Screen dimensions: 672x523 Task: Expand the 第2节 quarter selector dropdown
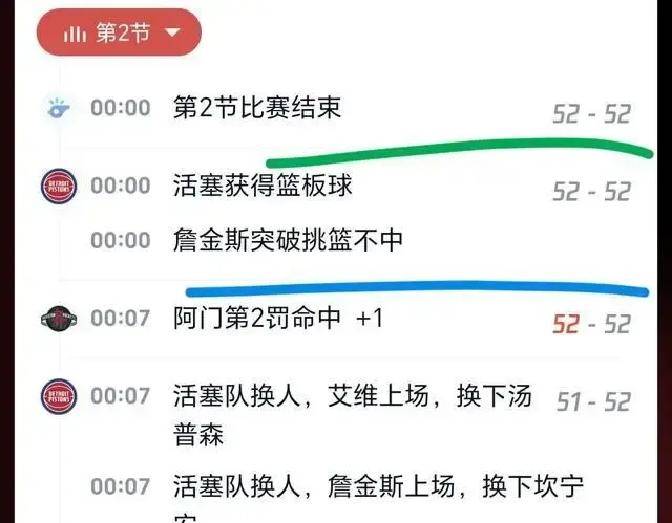[x=120, y=32]
